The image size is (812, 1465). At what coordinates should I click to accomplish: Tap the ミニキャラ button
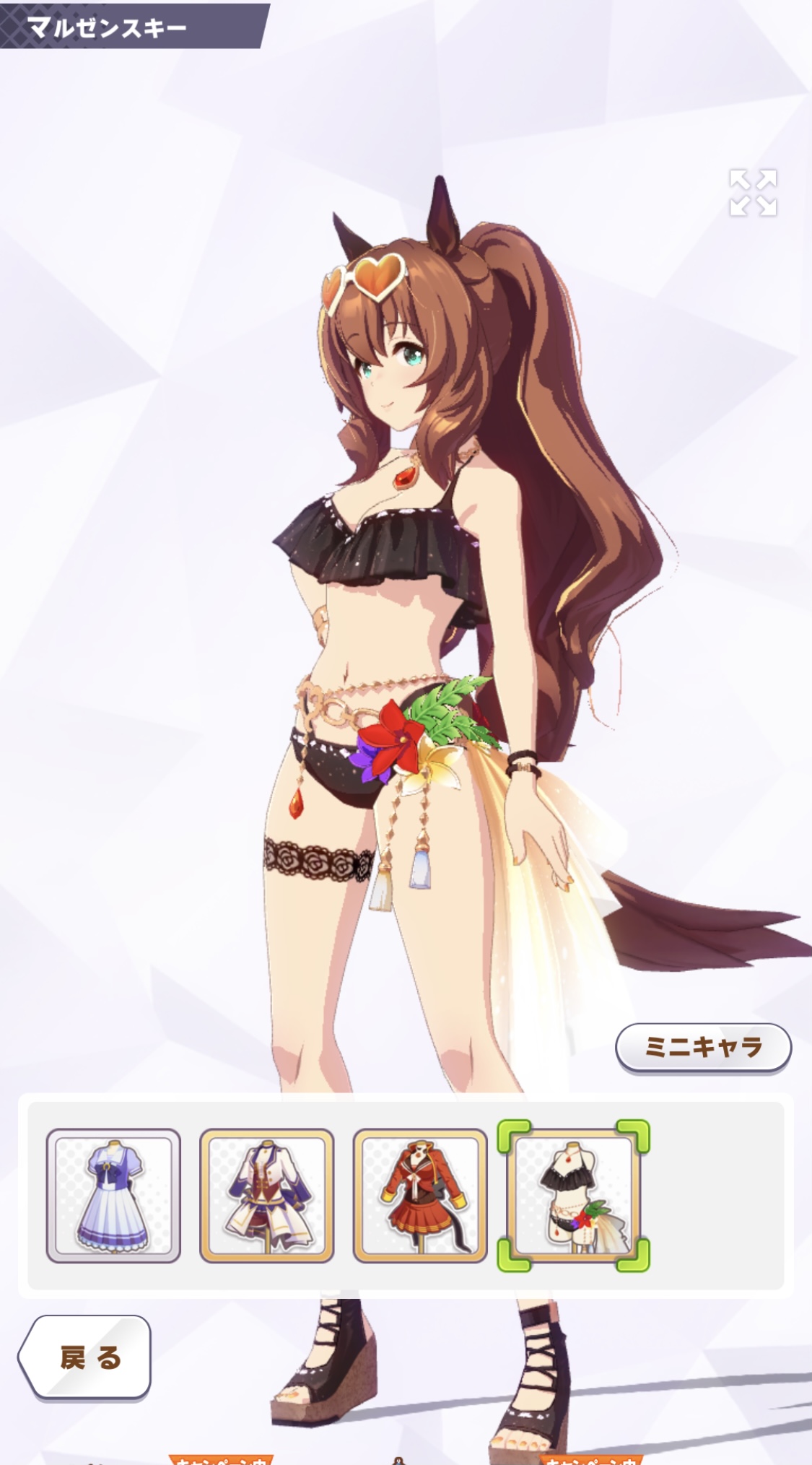[x=703, y=1047]
